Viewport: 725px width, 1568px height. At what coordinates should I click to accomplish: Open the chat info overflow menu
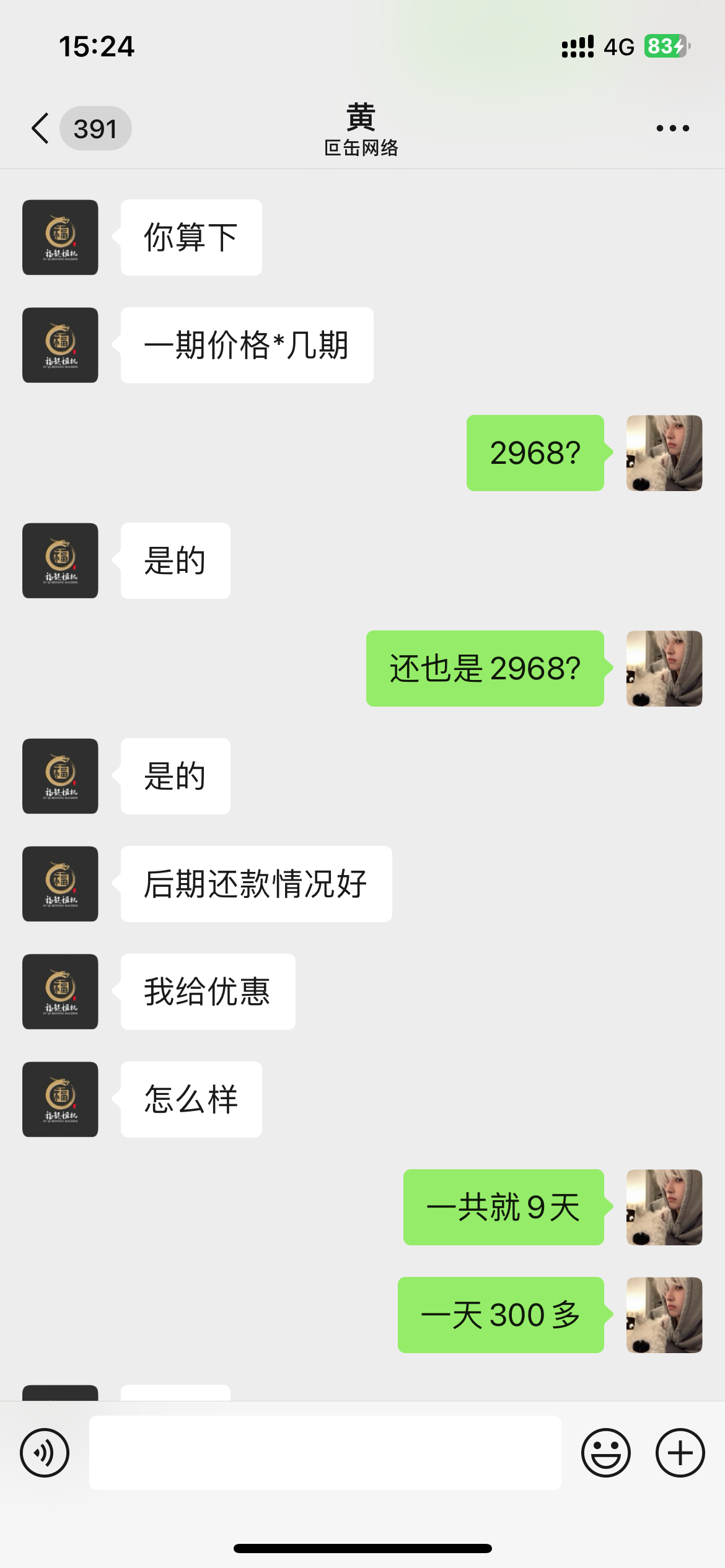click(672, 129)
